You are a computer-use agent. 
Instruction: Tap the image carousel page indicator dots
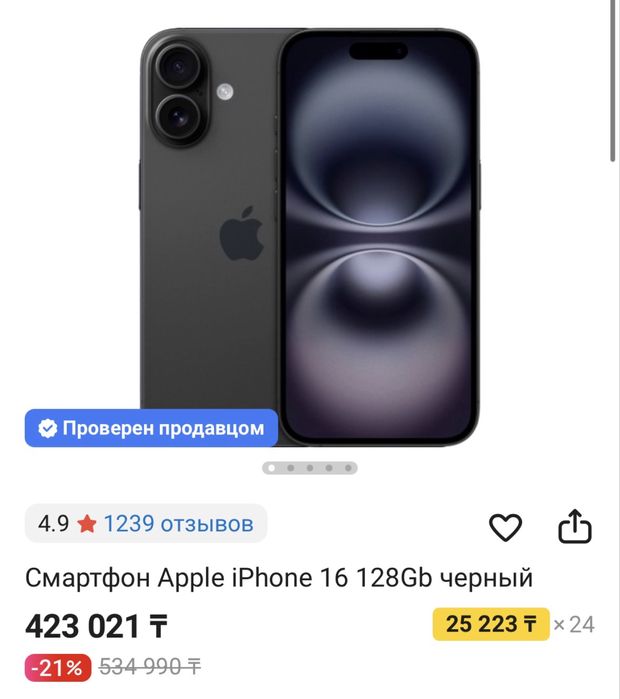309,467
